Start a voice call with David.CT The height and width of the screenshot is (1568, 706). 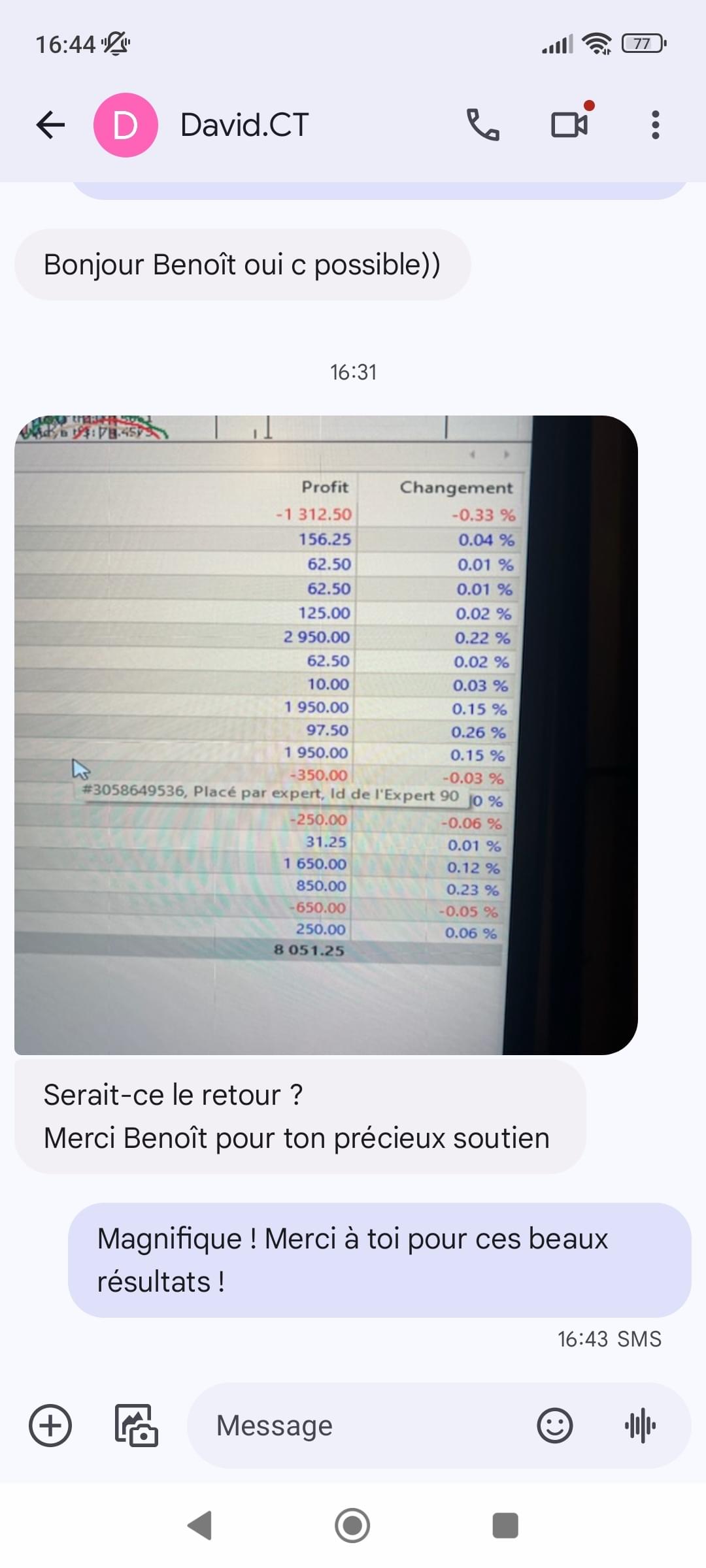click(483, 125)
